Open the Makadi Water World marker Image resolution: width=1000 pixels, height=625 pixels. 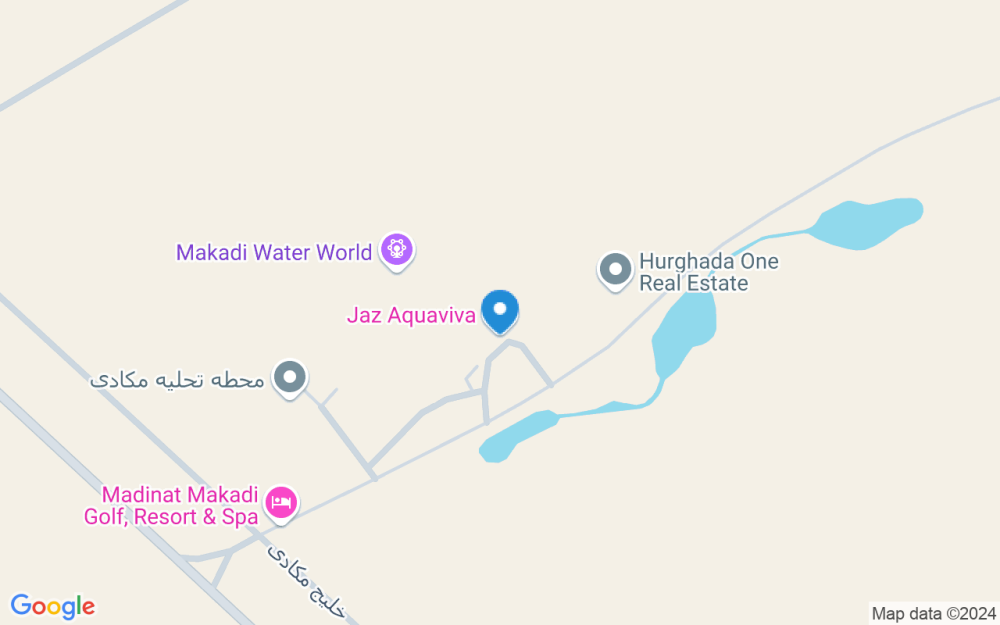pyautogui.click(x=397, y=250)
